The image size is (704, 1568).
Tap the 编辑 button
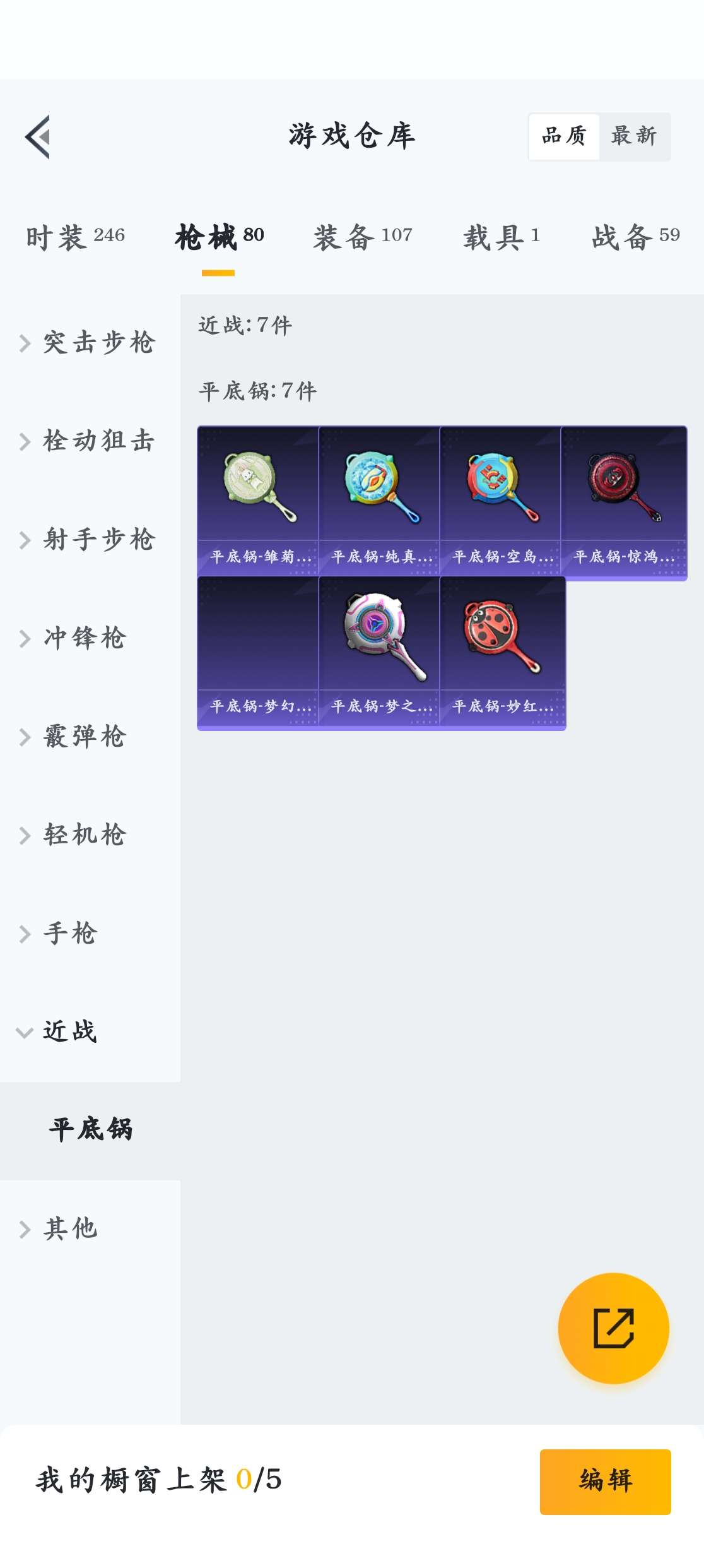click(605, 1481)
